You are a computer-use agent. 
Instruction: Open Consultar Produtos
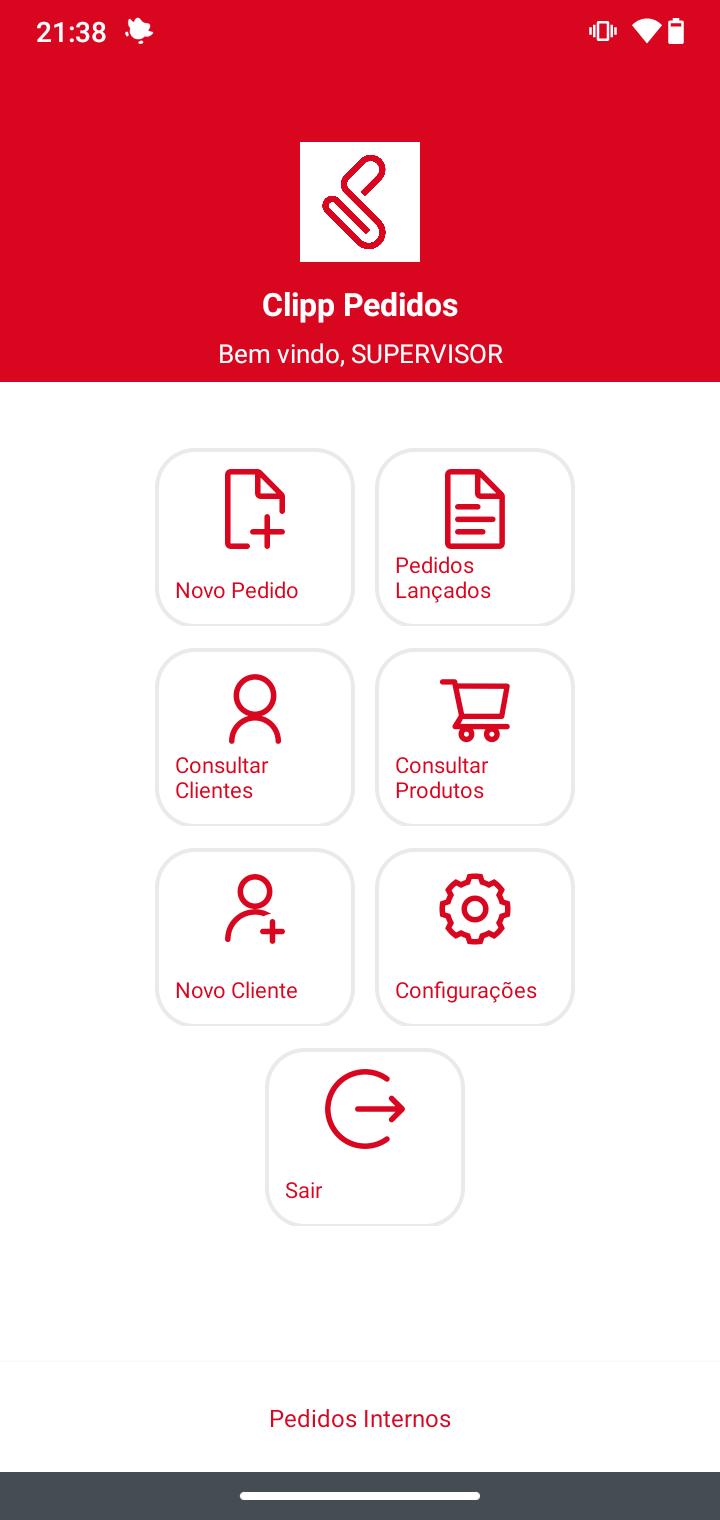click(x=475, y=737)
